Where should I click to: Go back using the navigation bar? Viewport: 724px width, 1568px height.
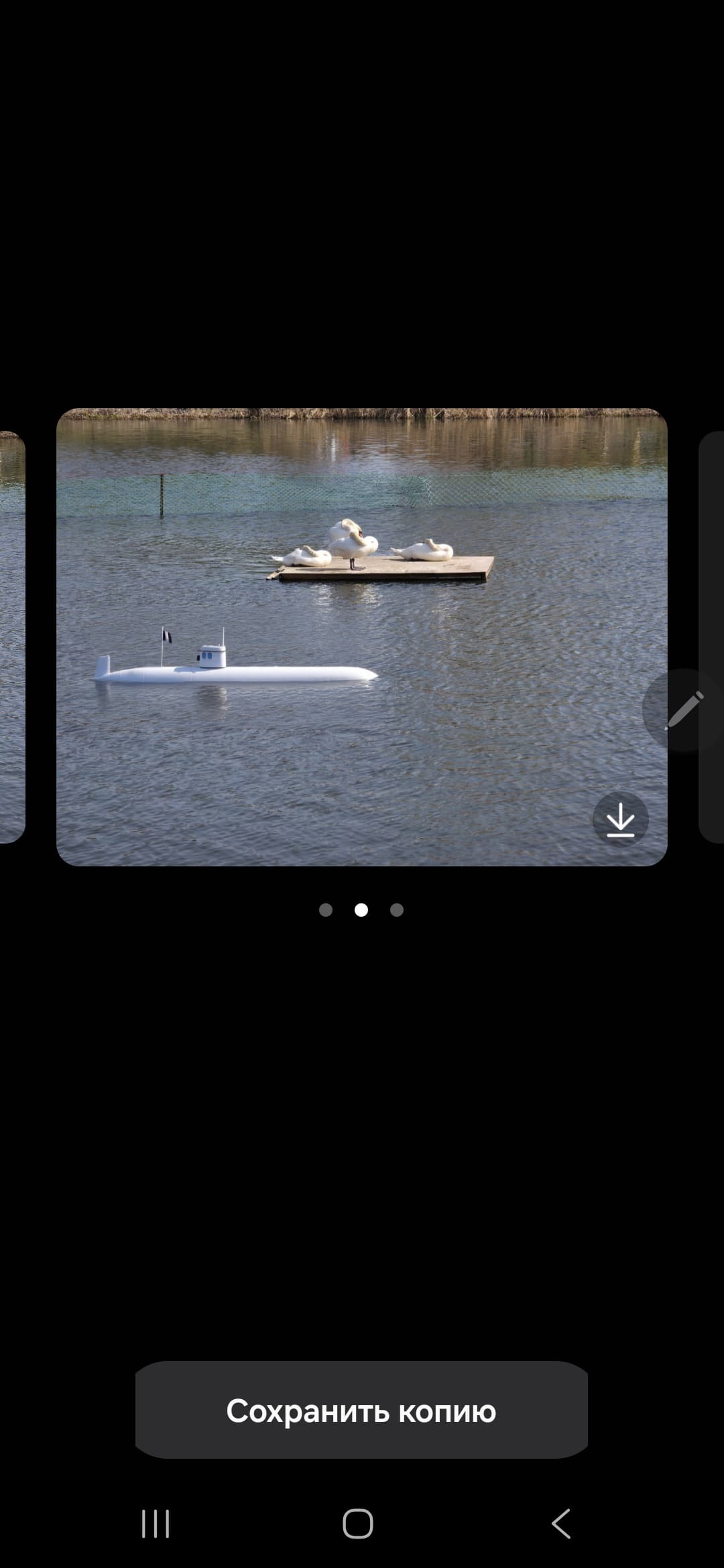pyautogui.click(x=562, y=1524)
